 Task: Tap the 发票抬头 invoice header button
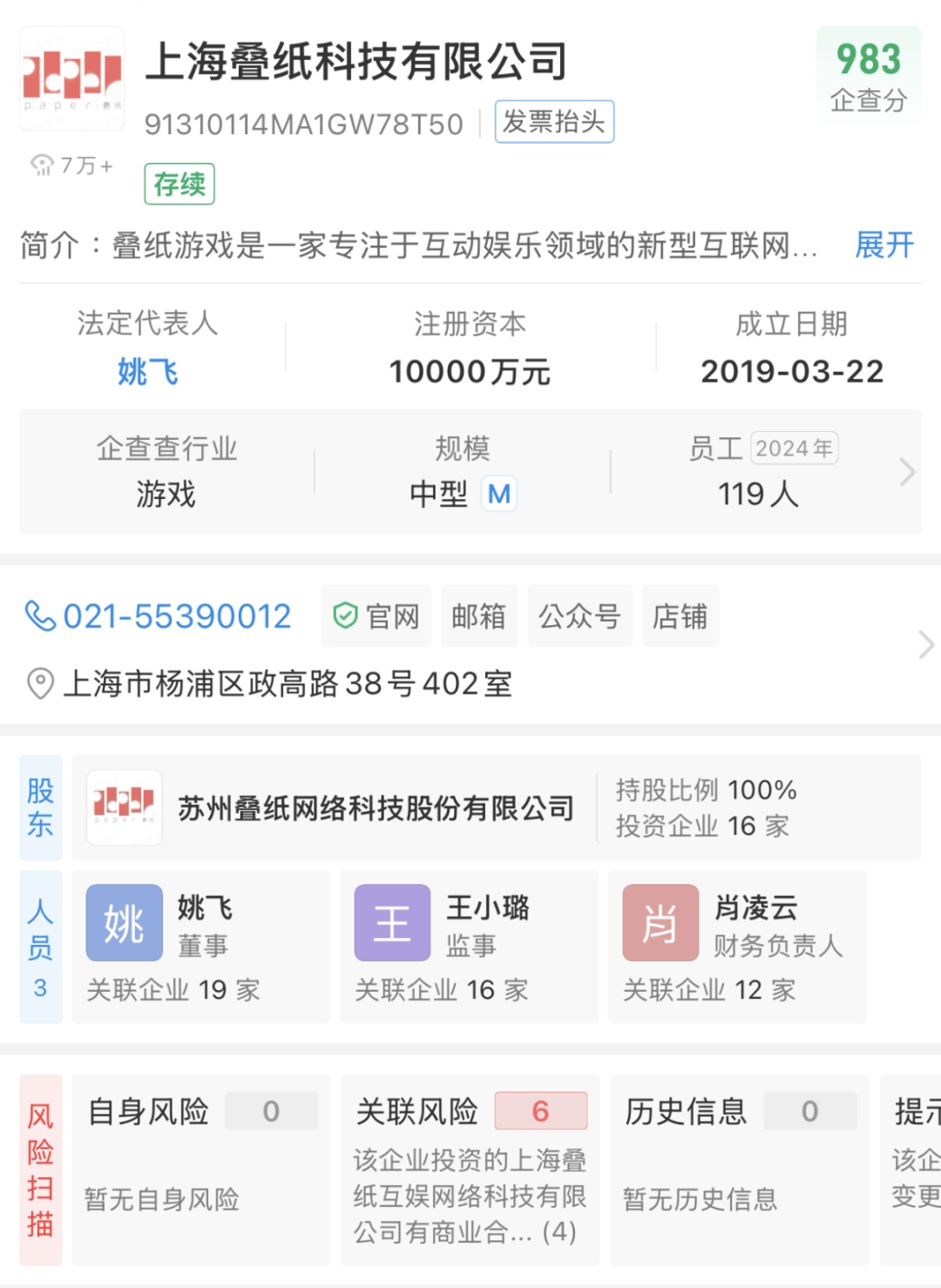(554, 122)
